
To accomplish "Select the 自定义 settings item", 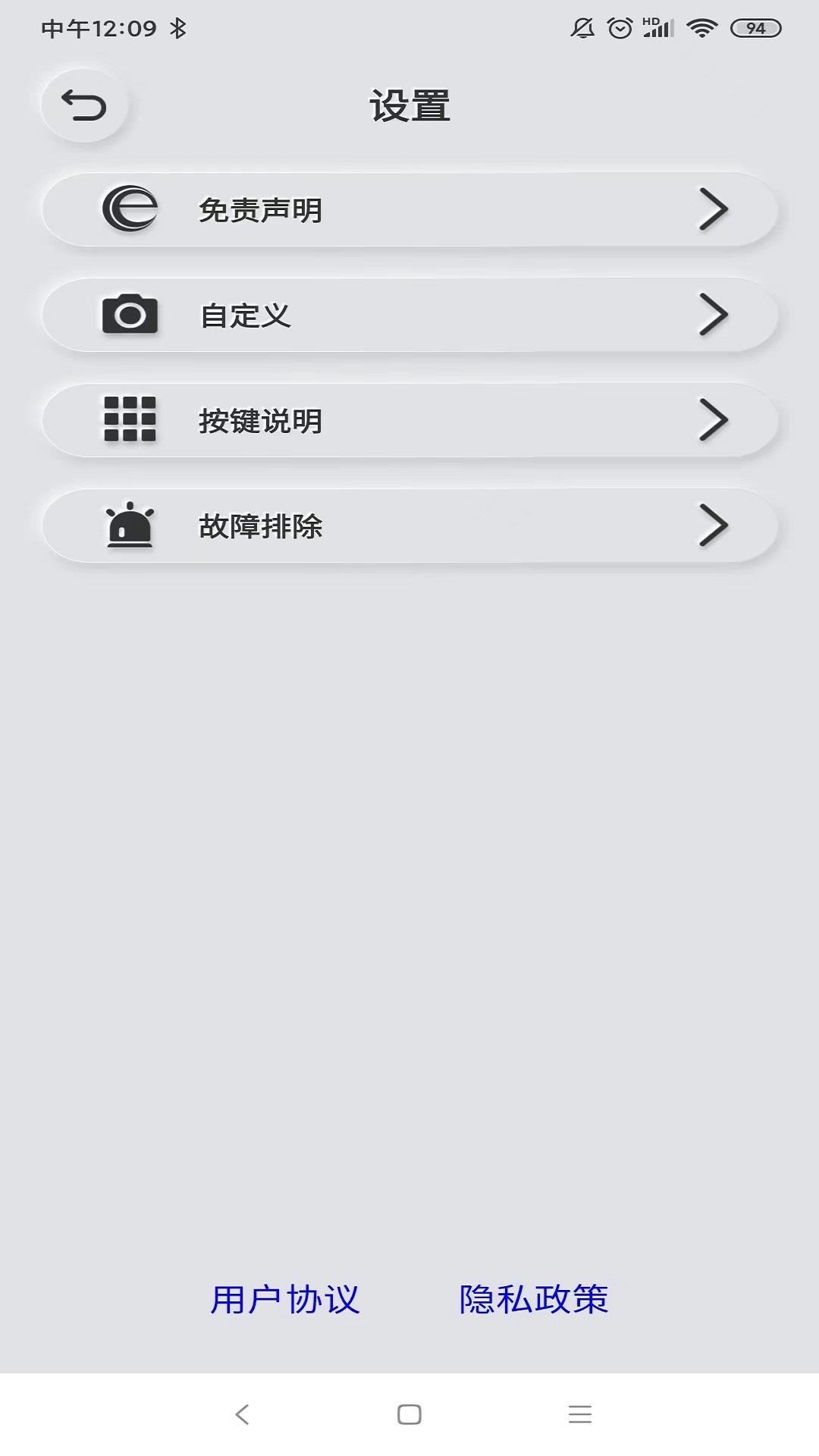I will (x=409, y=314).
